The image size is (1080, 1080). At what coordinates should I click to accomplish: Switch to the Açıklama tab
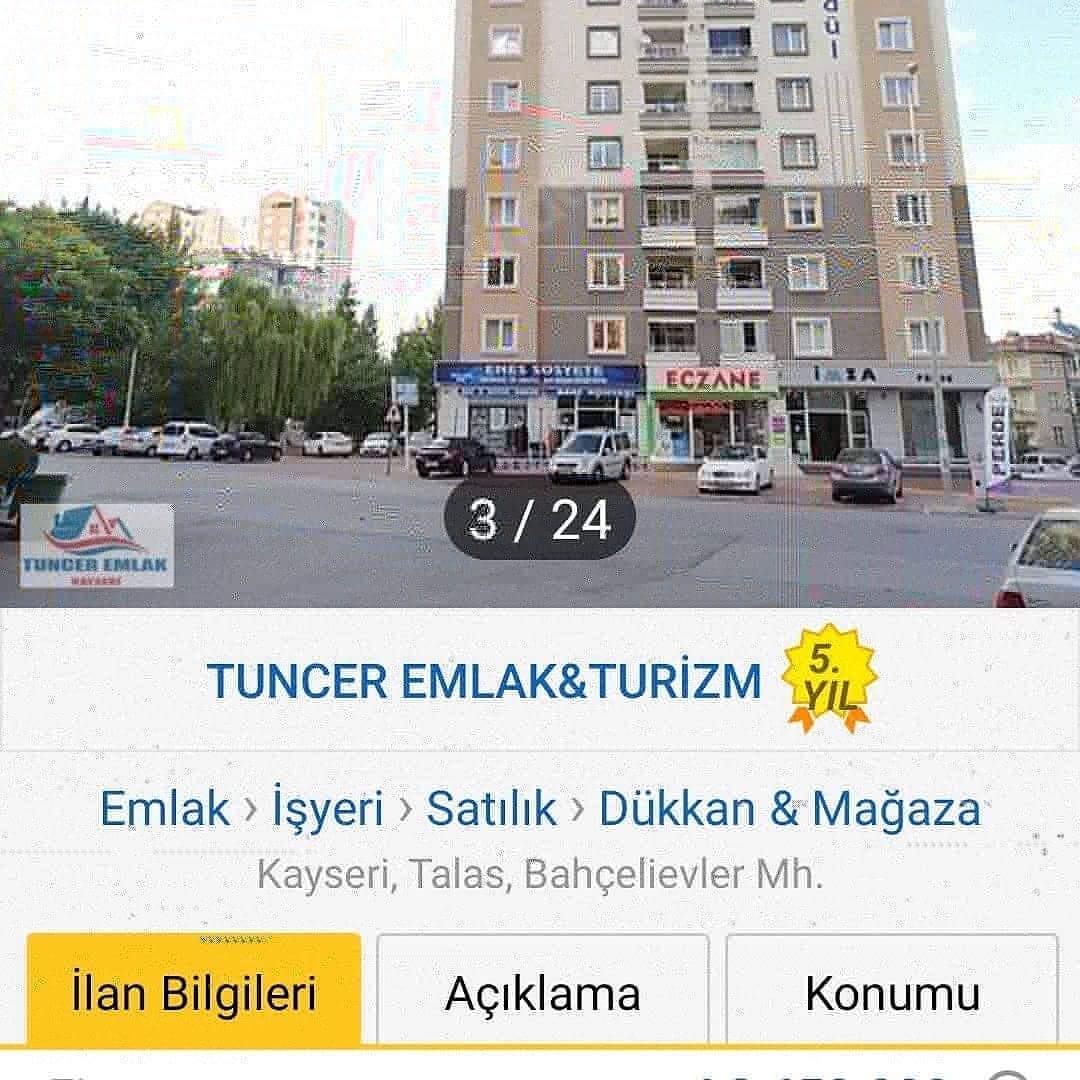coord(543,989)
